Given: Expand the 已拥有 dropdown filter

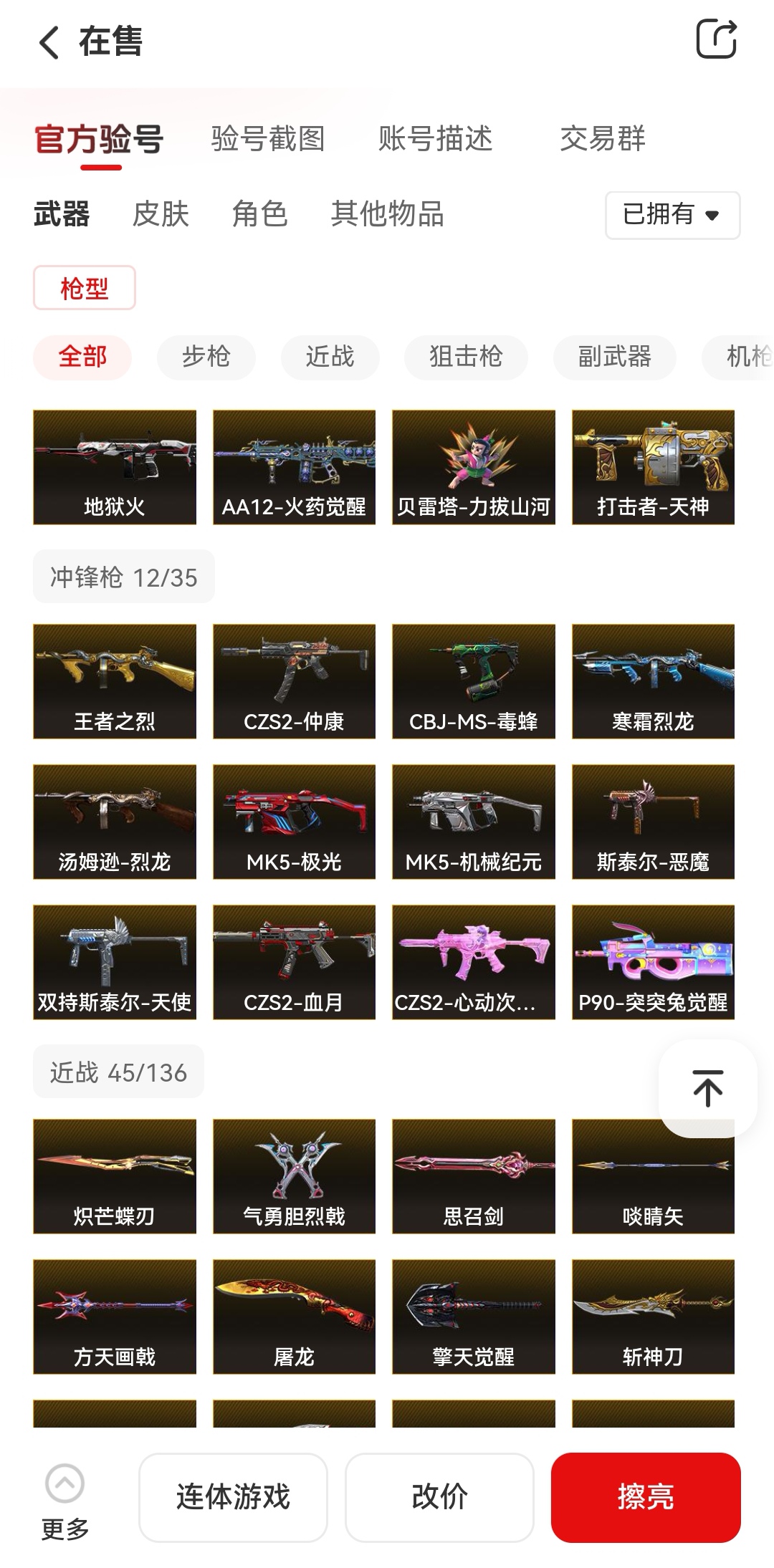Looking at the screenshot, I should (x=672, y=215).
